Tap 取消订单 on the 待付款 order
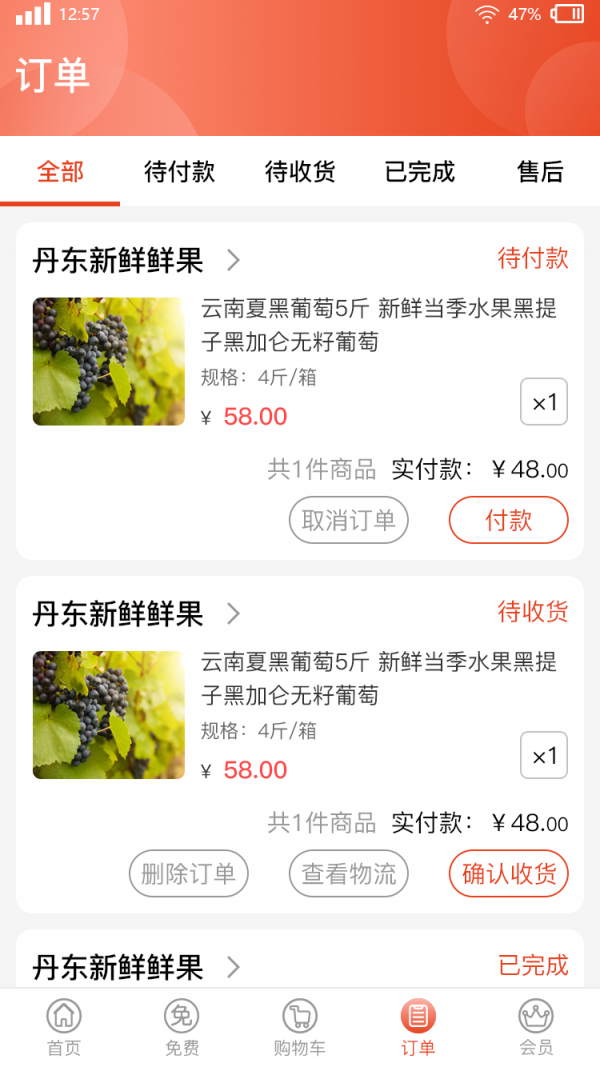 tap(349, 520)
